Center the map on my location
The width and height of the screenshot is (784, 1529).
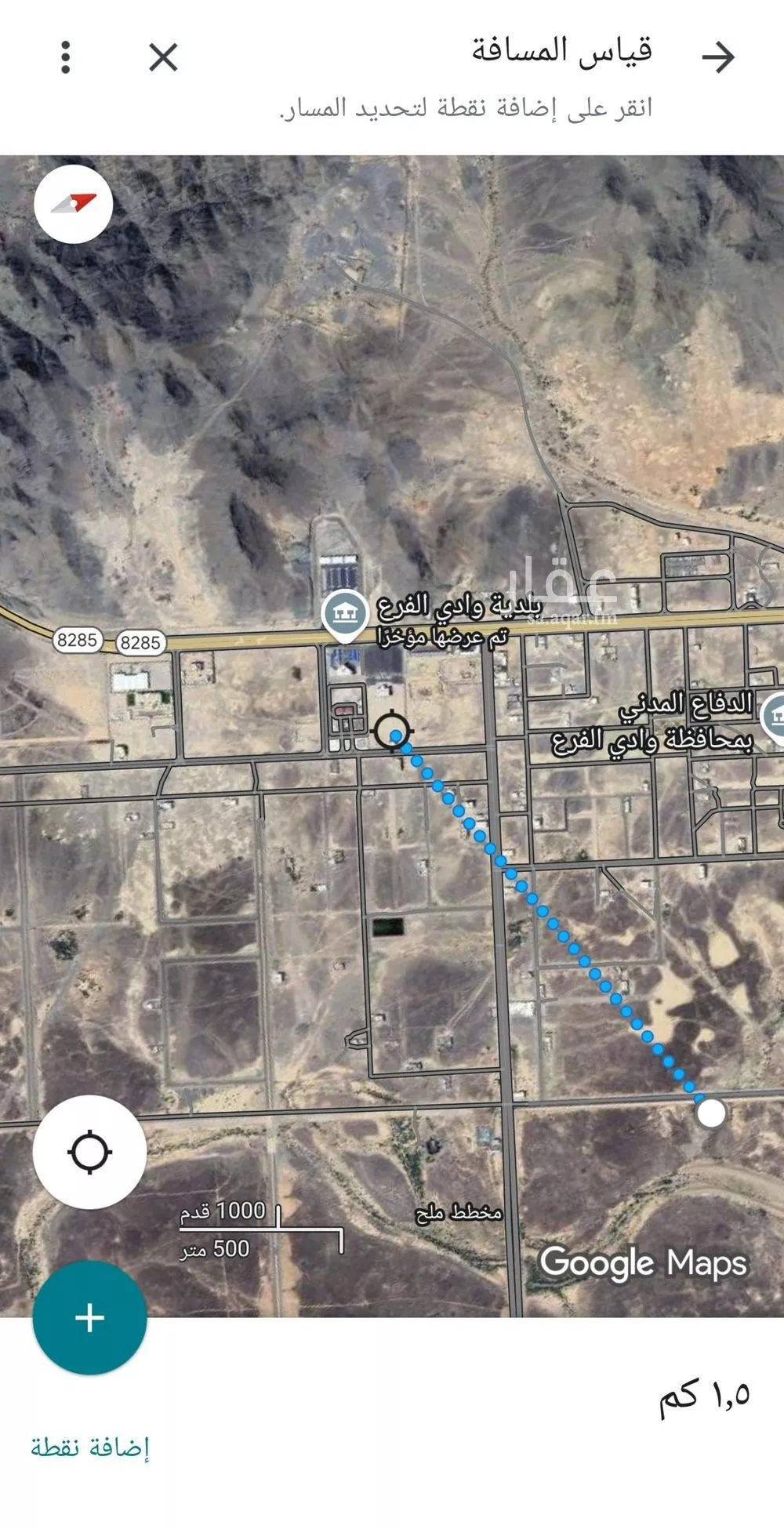coord(89,1152)
